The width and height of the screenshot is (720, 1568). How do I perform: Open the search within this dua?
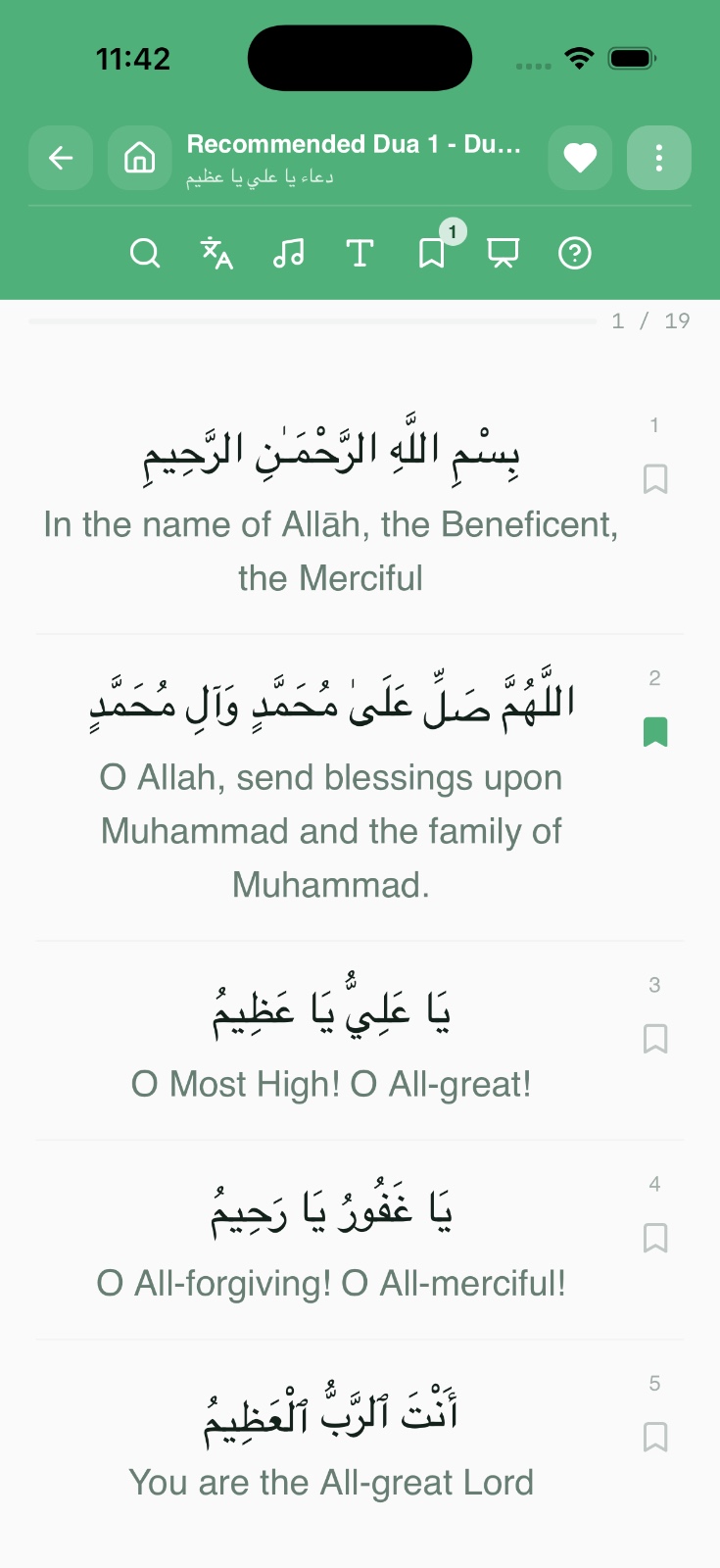coord(145,252)
